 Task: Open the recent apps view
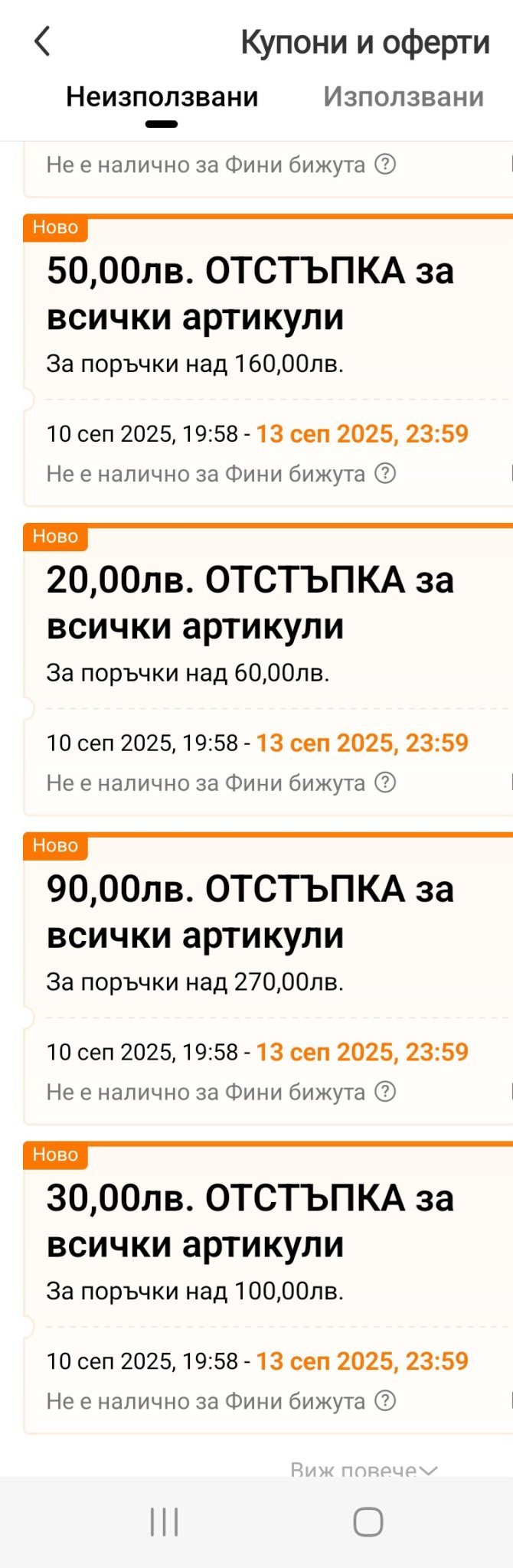coord(165,1522)
